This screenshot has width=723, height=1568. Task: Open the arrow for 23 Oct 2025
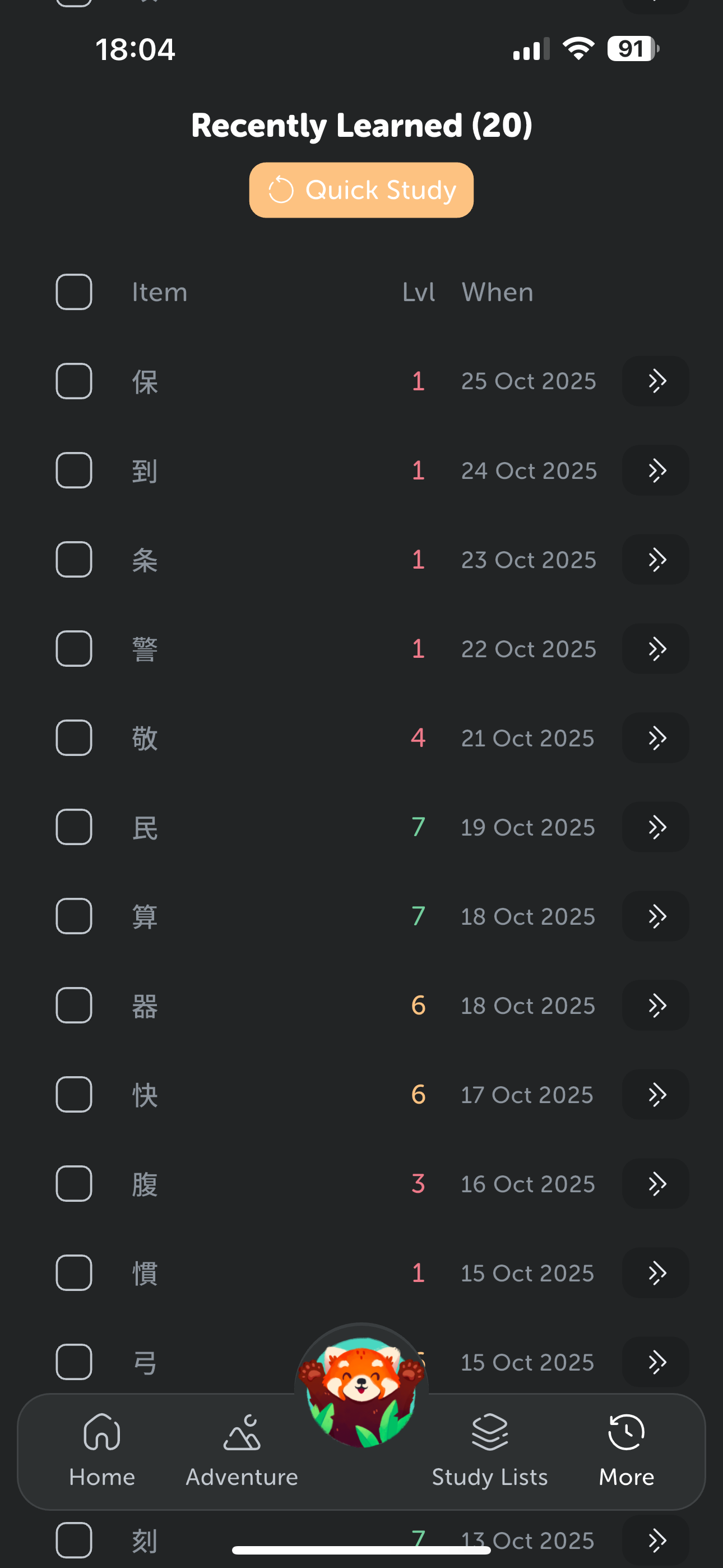pyautogui.click(x=655, y=559)
